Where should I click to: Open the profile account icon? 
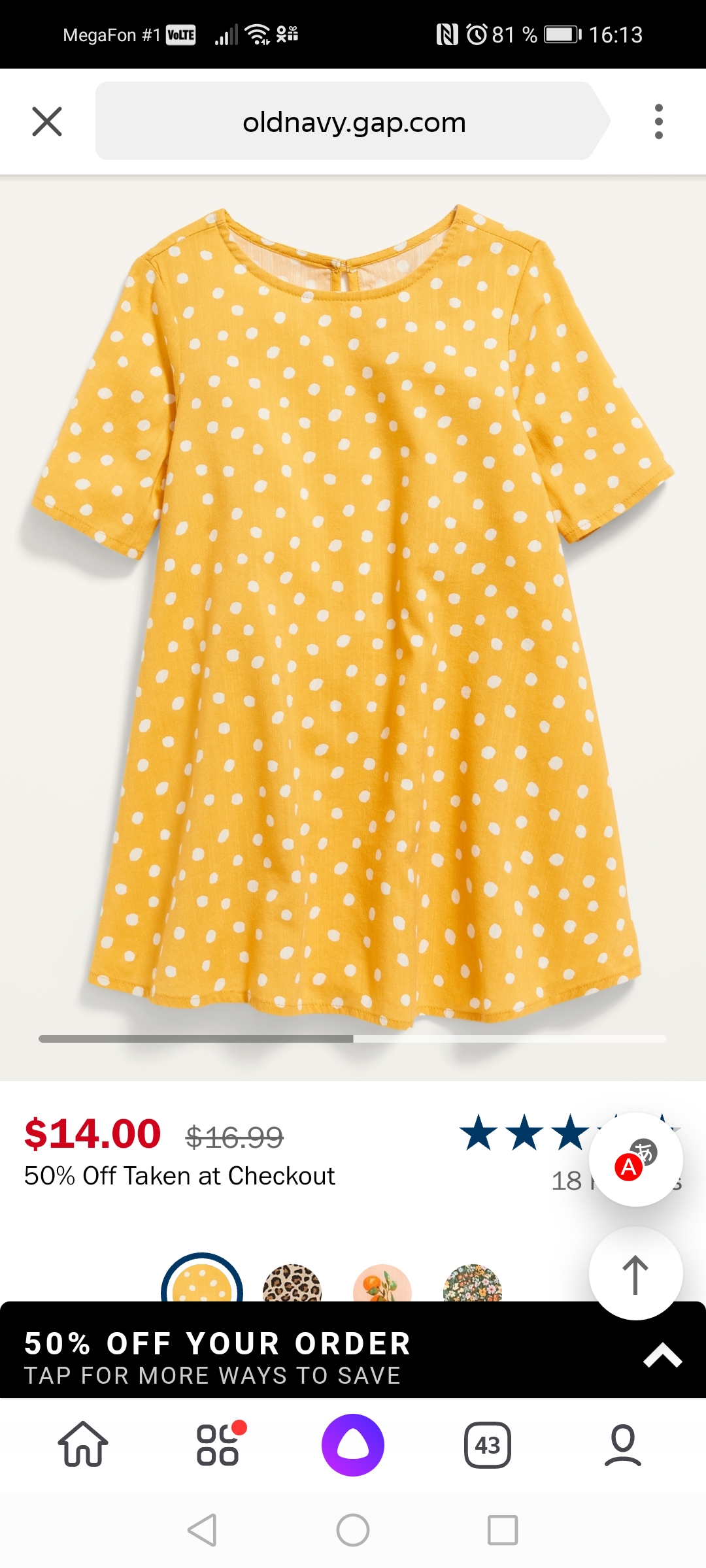tap(623, 1445)
